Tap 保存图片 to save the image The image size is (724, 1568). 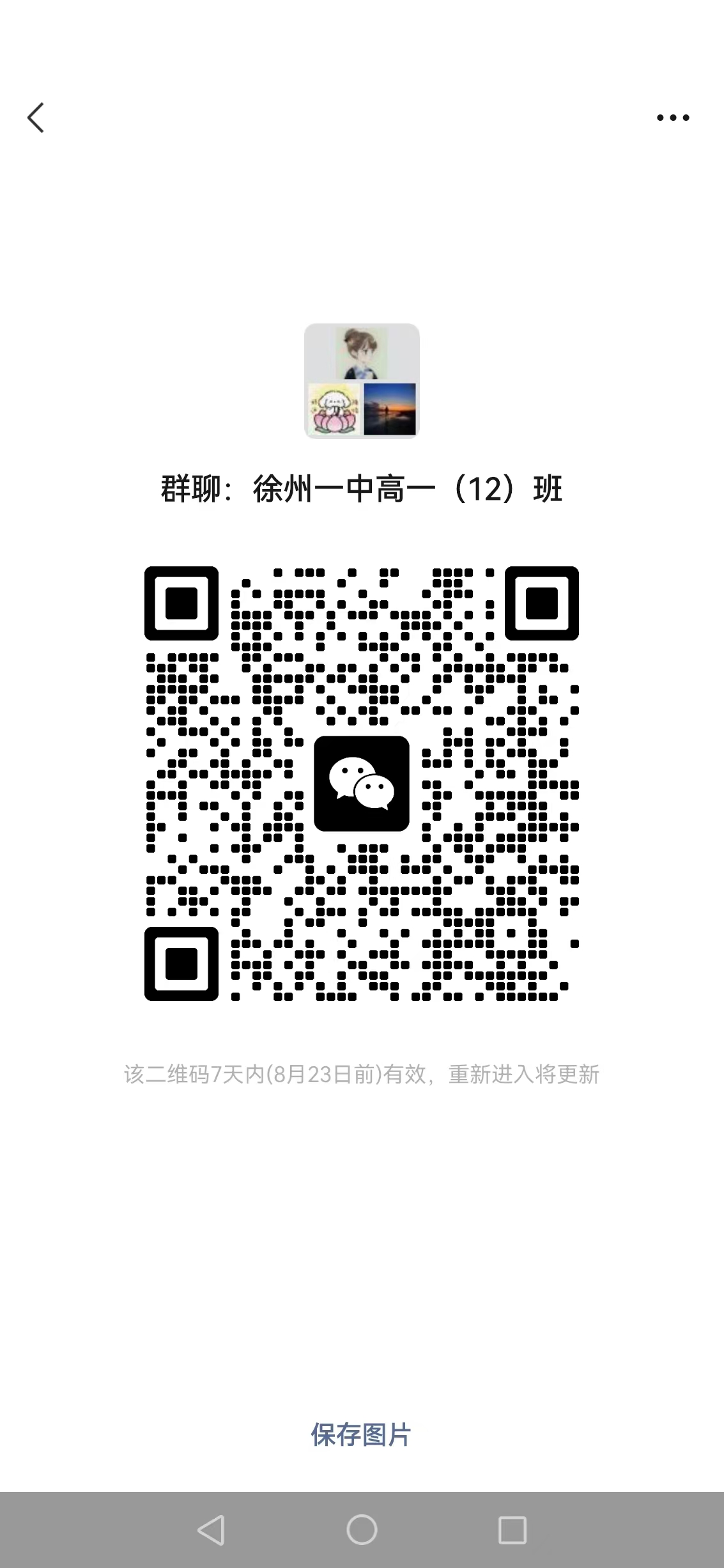tap(361, 1435)
